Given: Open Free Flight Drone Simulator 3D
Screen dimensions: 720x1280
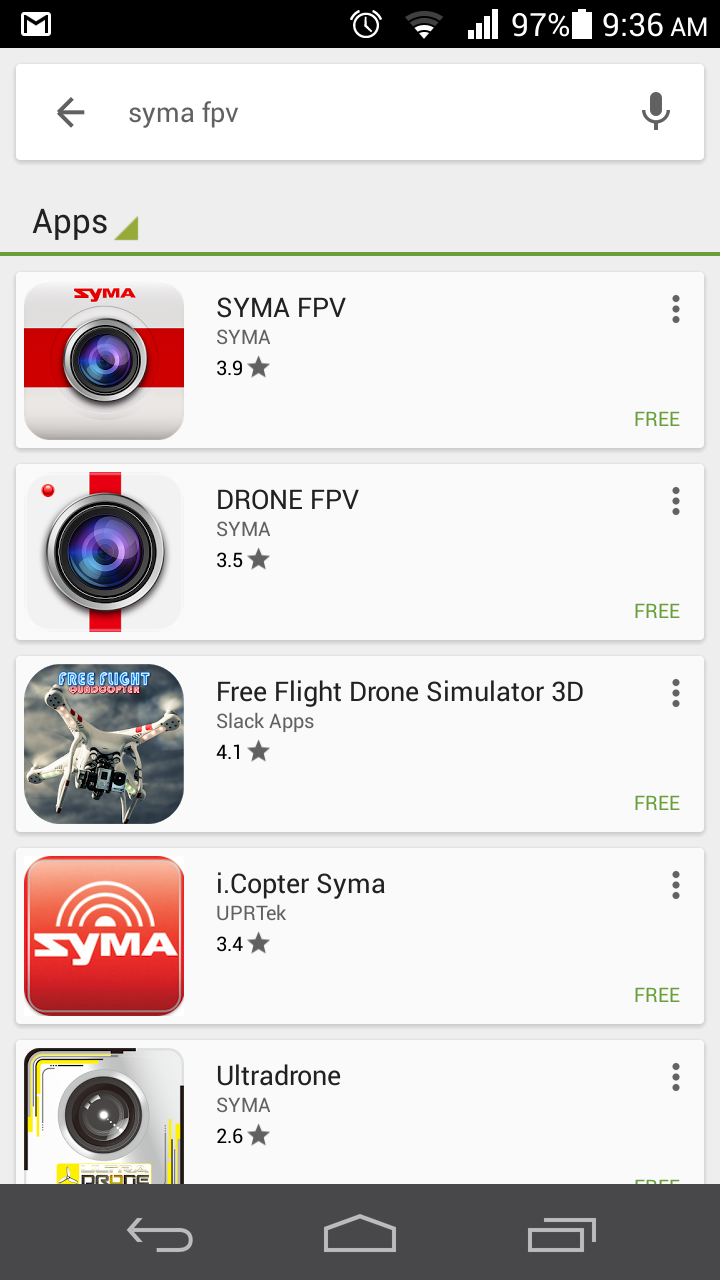Looking at the screenshot, I should 360,744.
